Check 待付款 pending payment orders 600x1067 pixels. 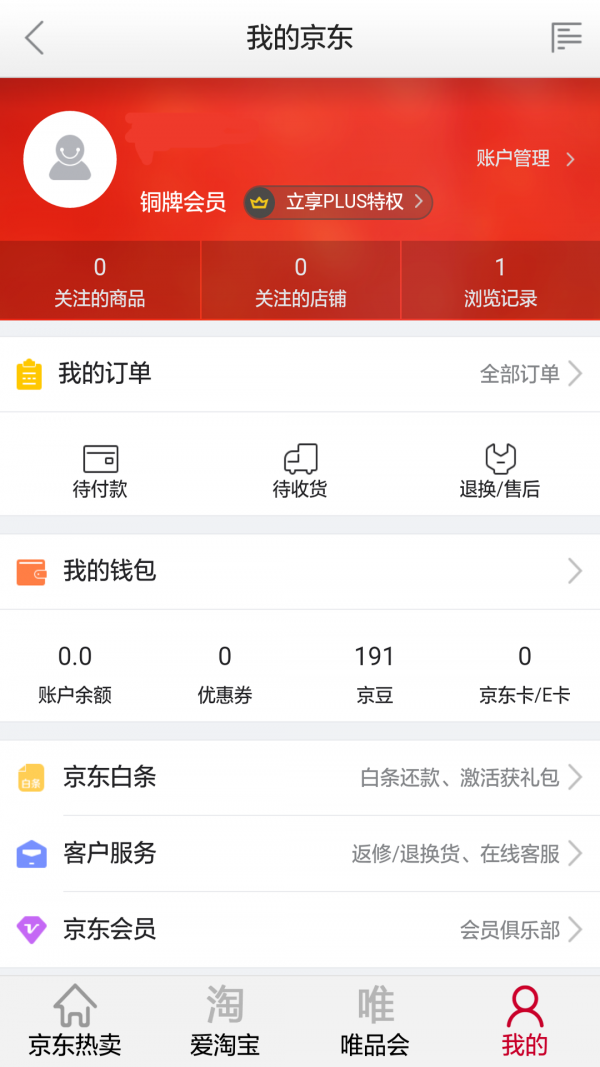click(100, 472)
